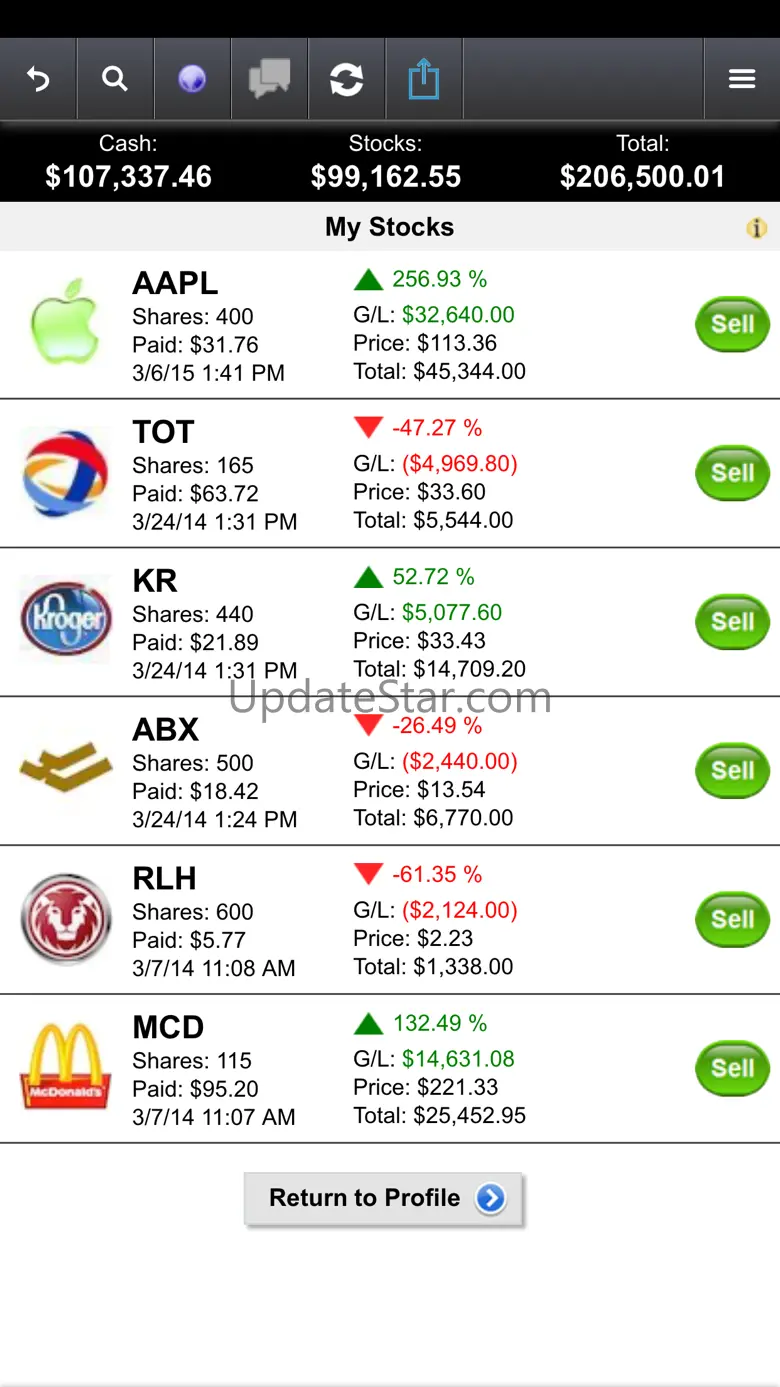Image resolution: width=780 pixels, height=1387 pixels.
Task: Tap the back arrow in the toolbar
Action: pos(38,79)
